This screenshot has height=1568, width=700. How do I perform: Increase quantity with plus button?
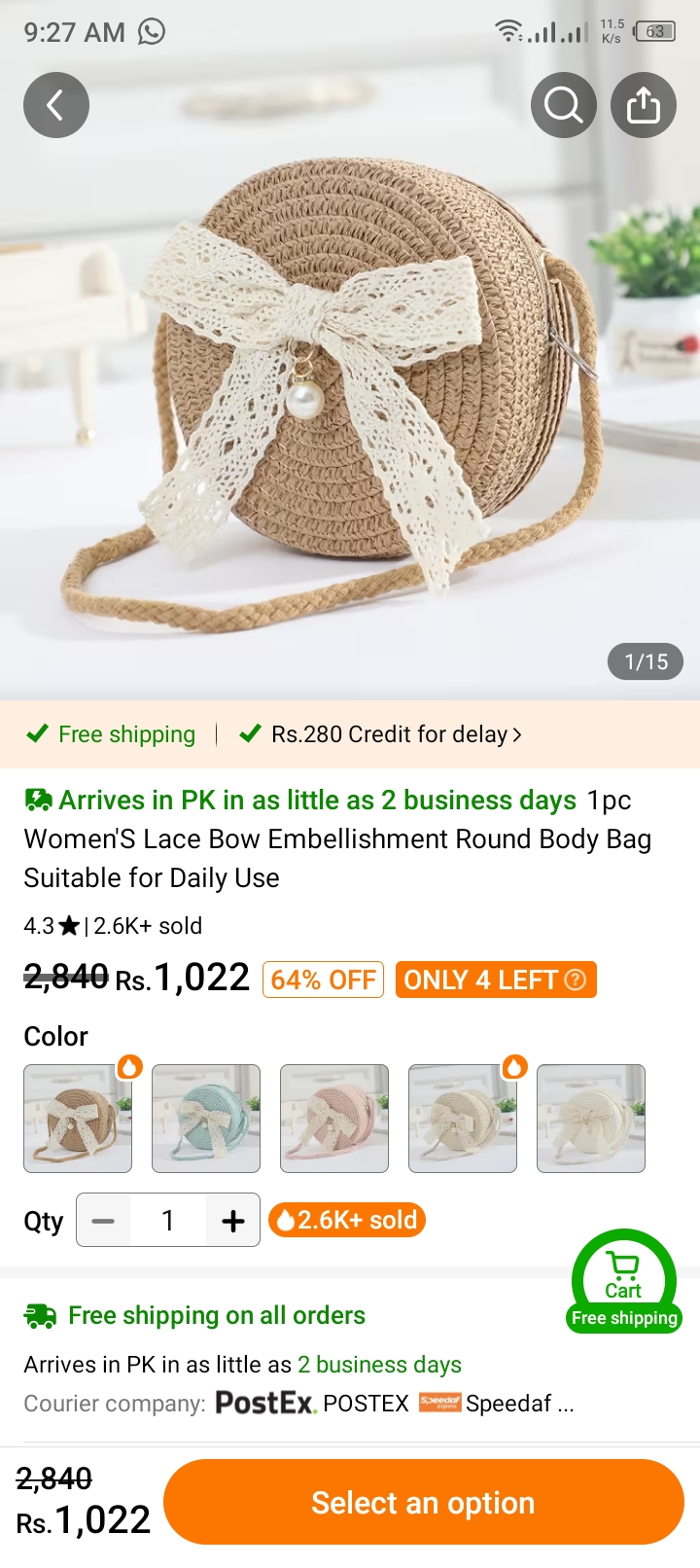click(233, 1221)
